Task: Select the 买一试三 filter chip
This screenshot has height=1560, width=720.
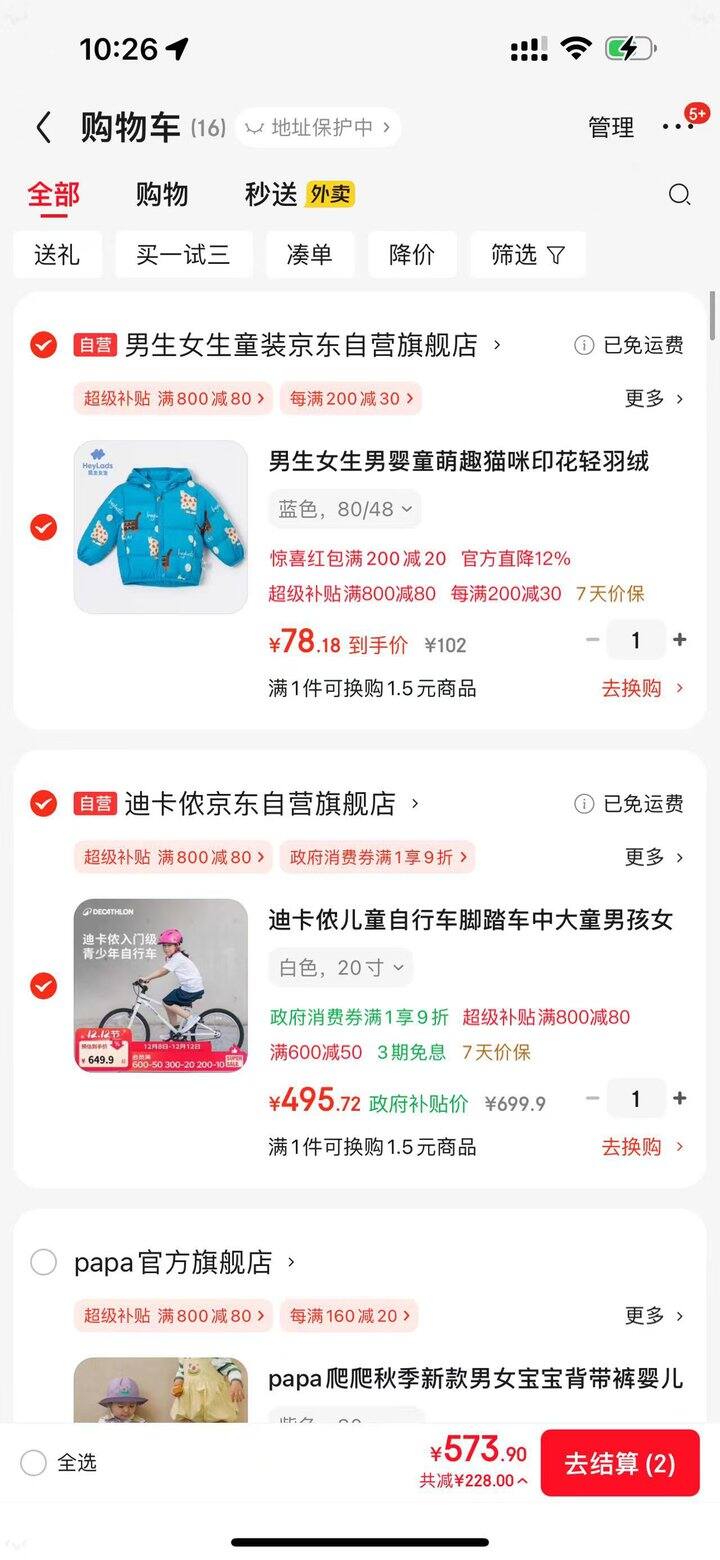Action: coord(183,255)
